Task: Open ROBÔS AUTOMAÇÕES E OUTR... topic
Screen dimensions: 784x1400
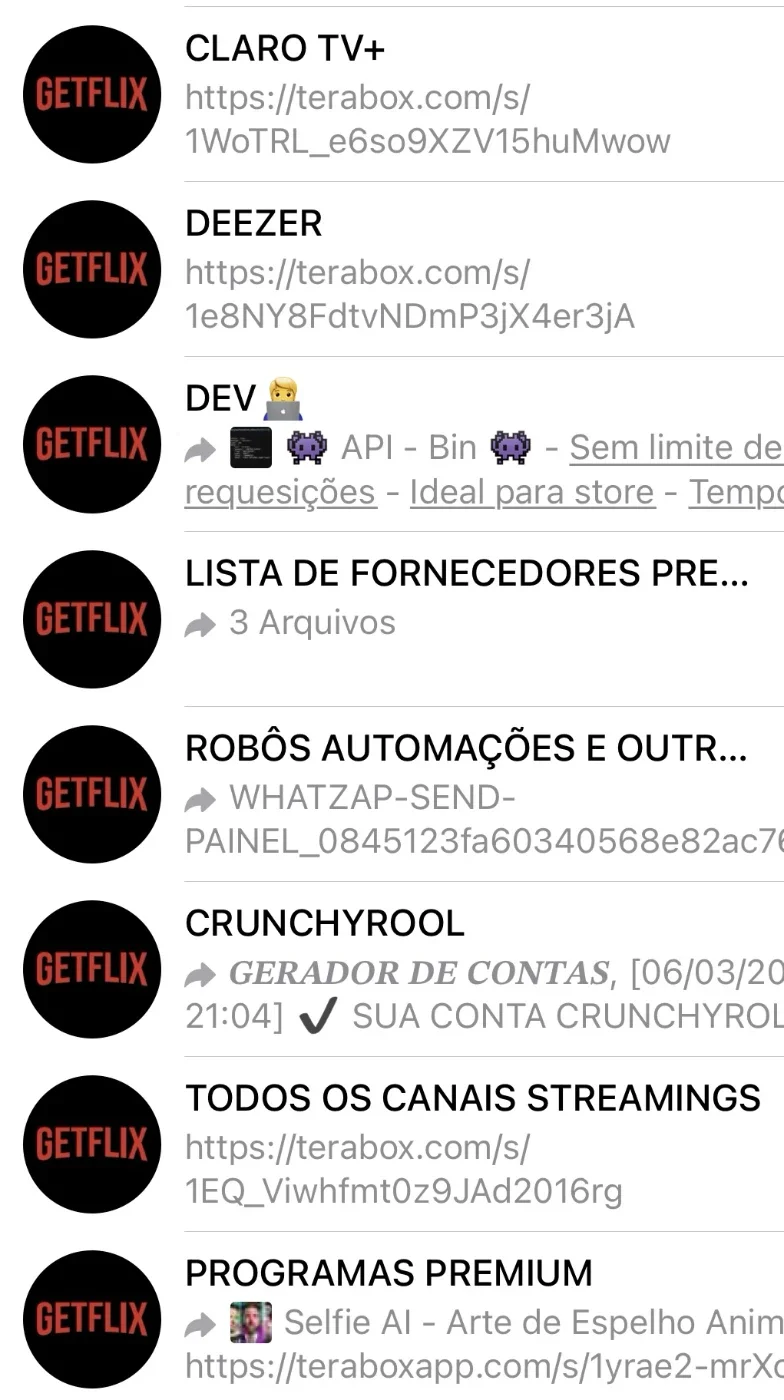Action: pyautogui.click(x=392, y=794)
